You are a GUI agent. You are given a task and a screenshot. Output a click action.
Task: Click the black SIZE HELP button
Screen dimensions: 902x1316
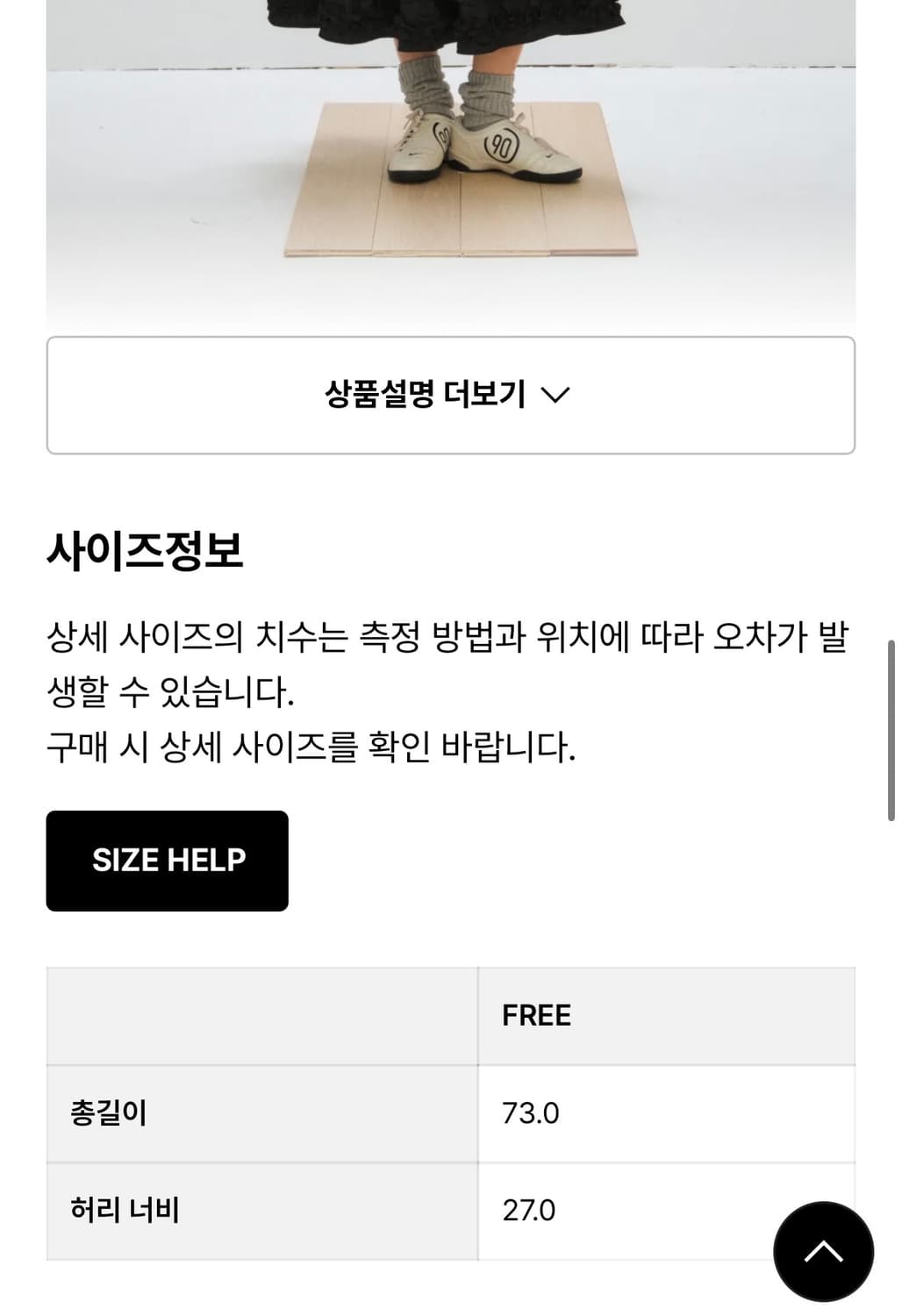pos(168,860)
